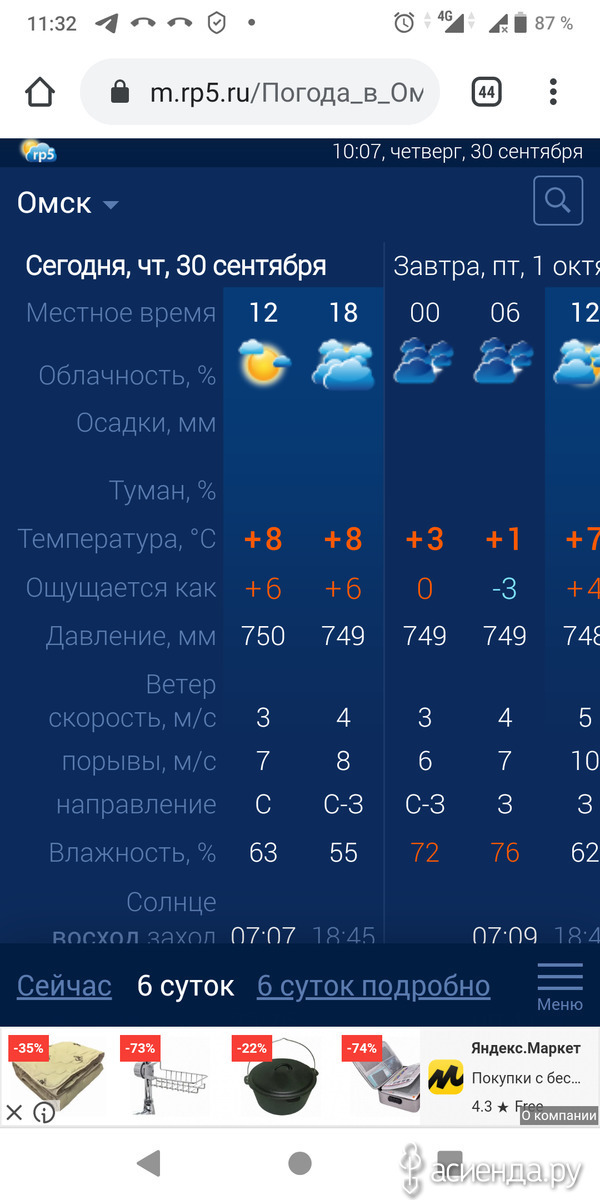Open the tab switcher showing 44
The width and height of the screenshot is (600, 1200).
point(486,93)
